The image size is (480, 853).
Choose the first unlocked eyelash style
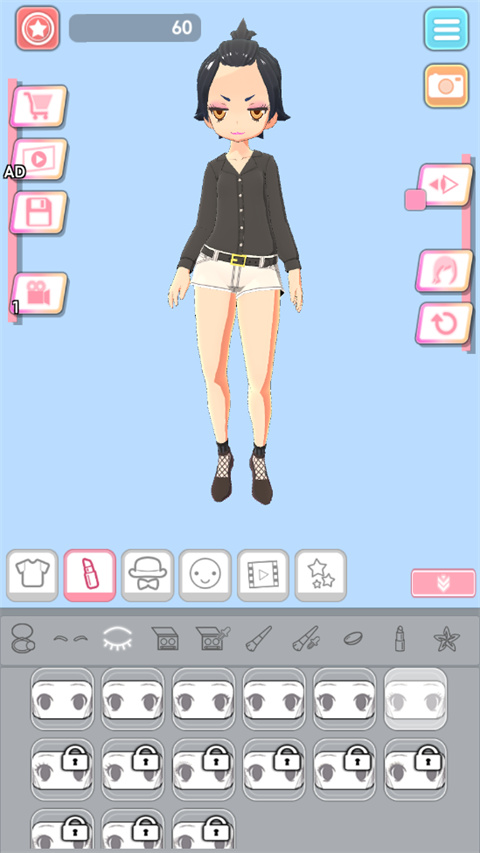62,699
